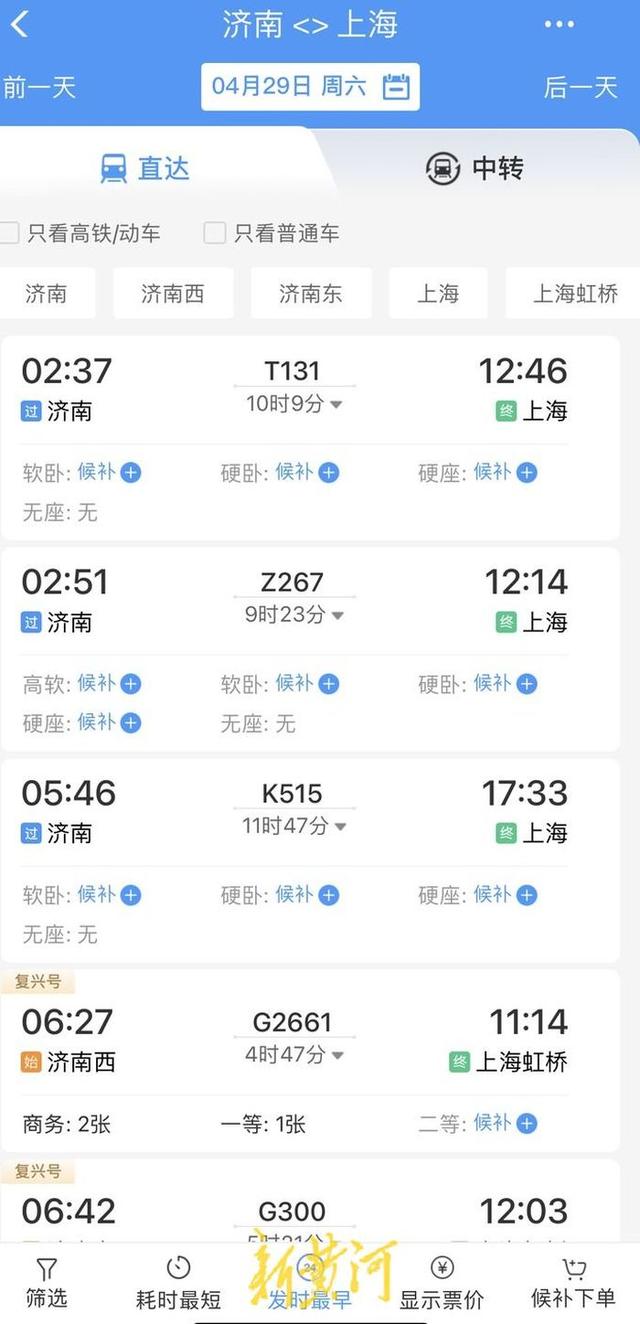The width and height of the screenshot is (640, 1324).
Task: Select the 直达 direct tab
Action: (x=145, y=168)
